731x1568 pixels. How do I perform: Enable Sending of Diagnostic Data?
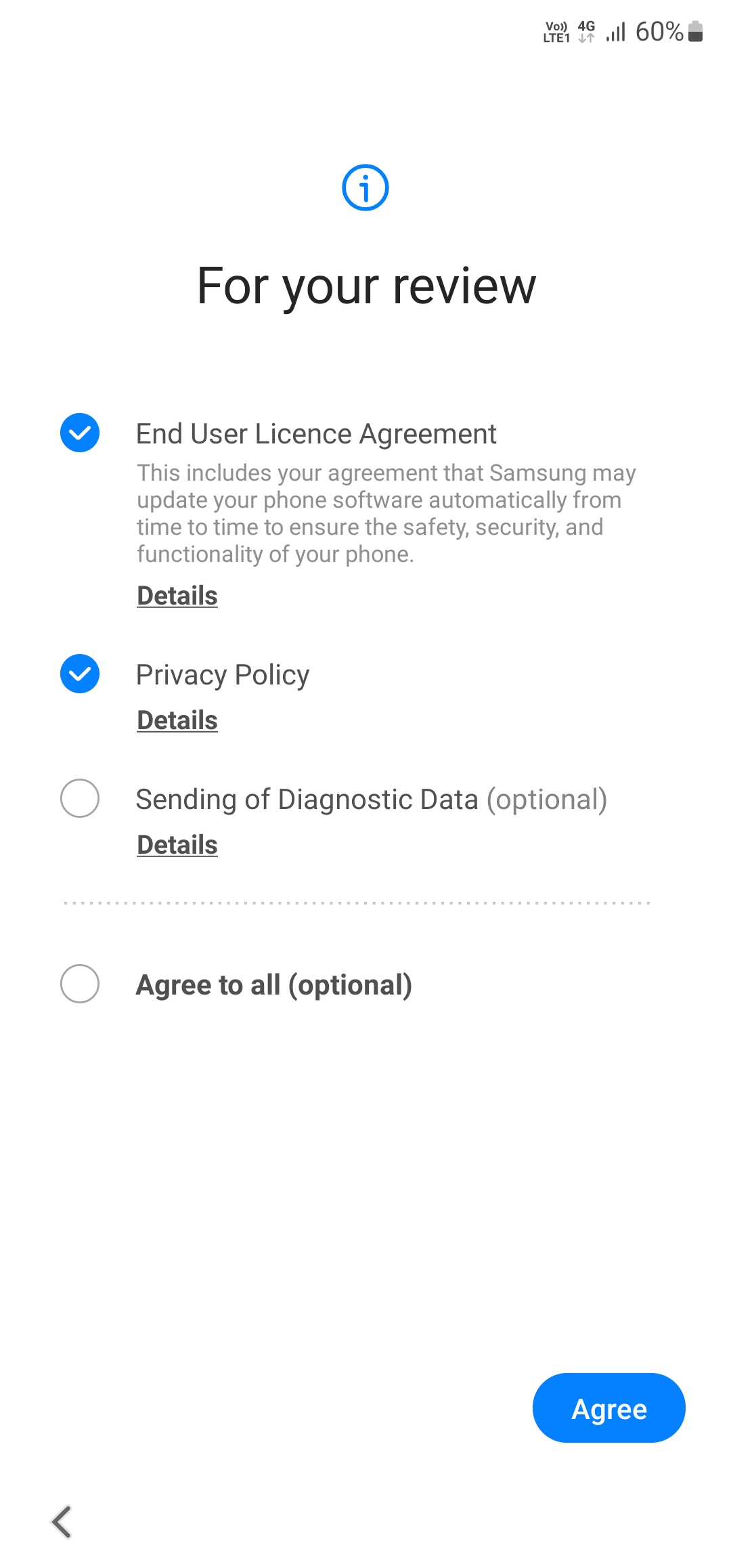point(80,799)
